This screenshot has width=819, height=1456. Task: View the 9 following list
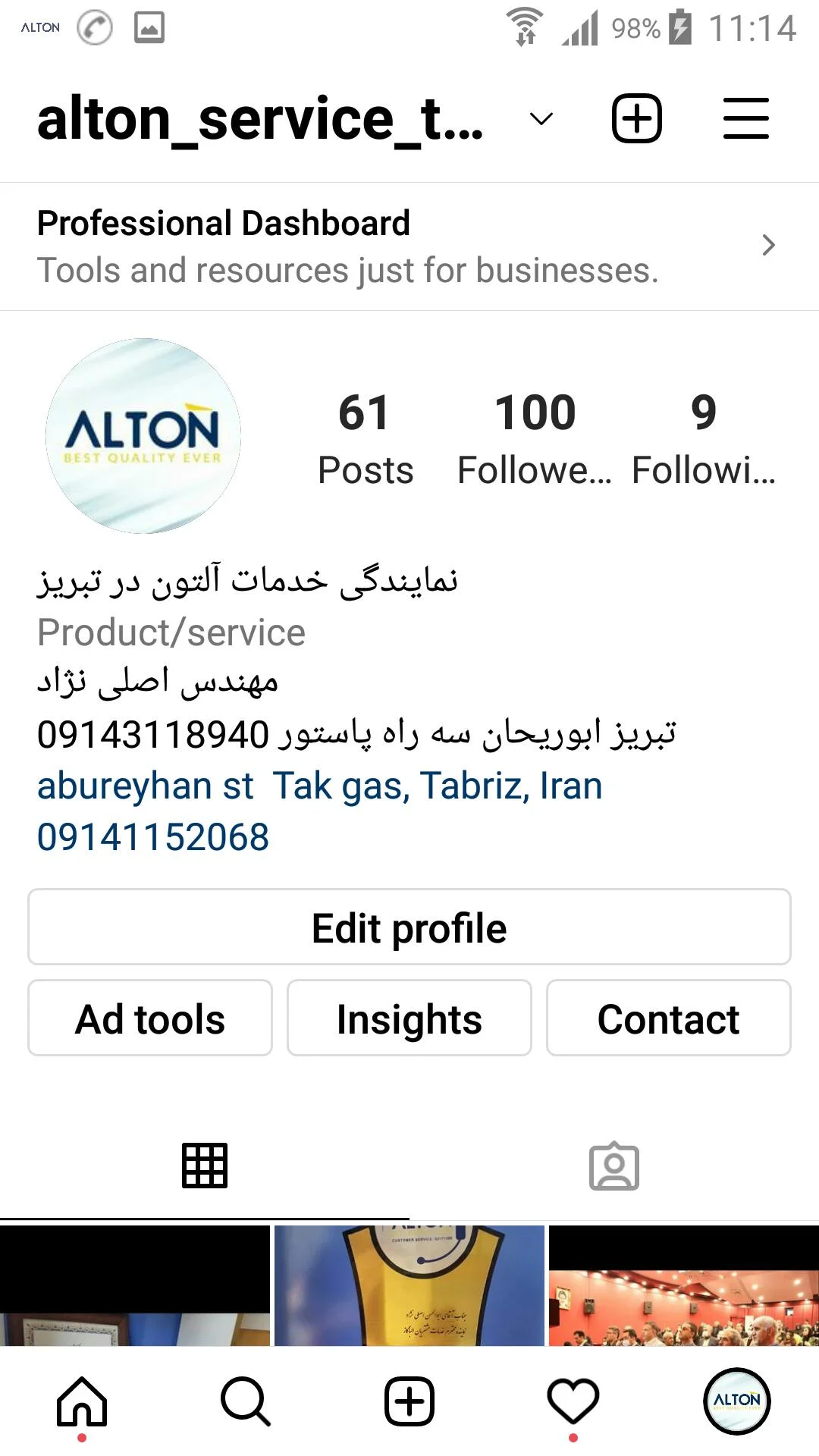703,438
